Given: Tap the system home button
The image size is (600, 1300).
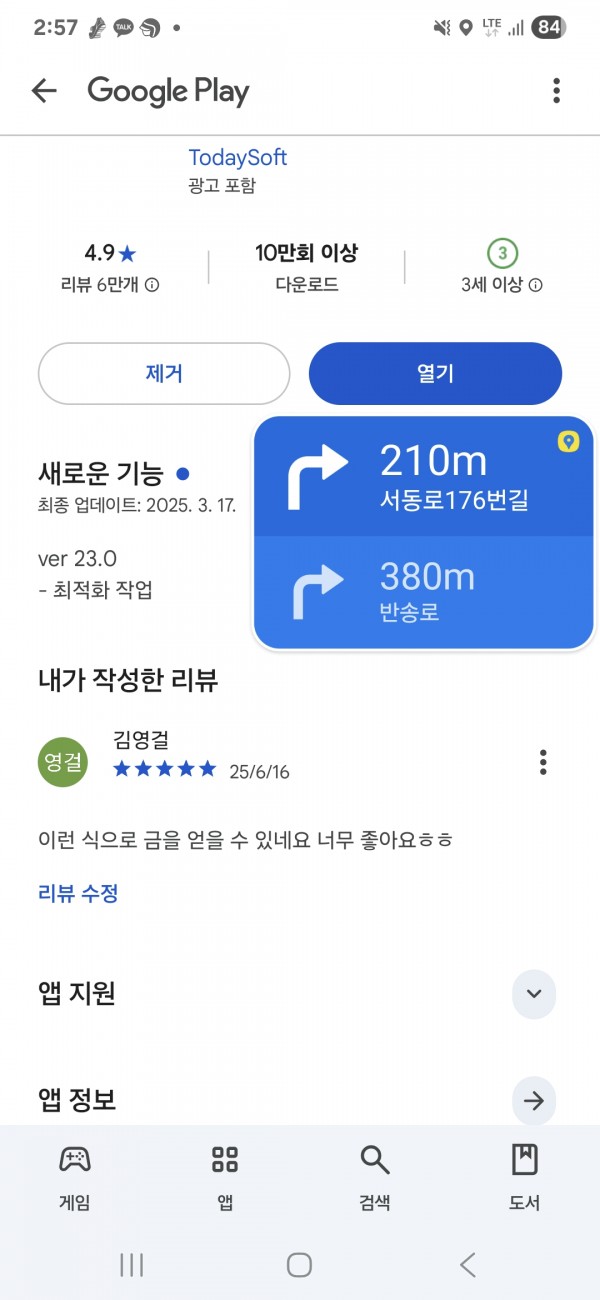Looking at the screenshot, I should tap(299, 1265).
